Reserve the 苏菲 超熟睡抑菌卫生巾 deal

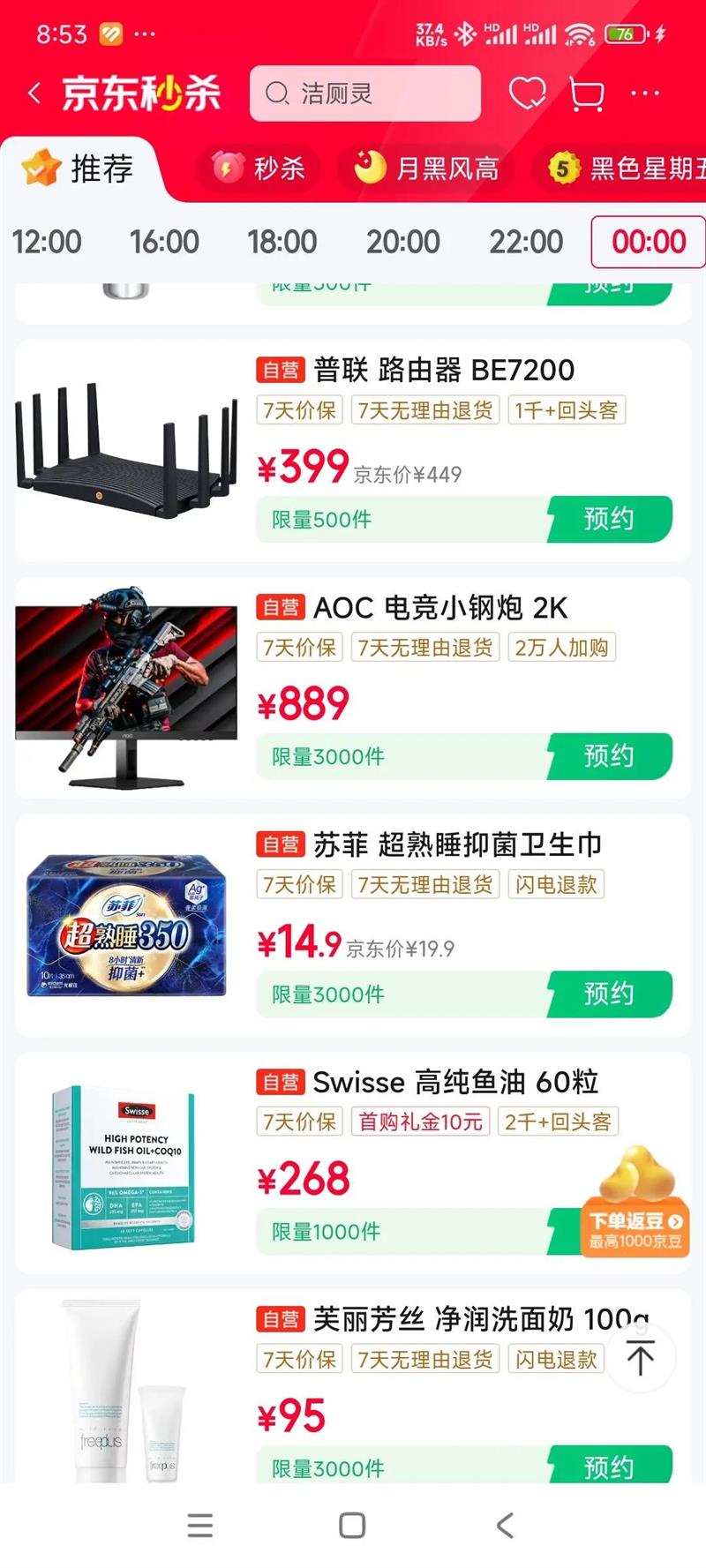click(609, 994)
